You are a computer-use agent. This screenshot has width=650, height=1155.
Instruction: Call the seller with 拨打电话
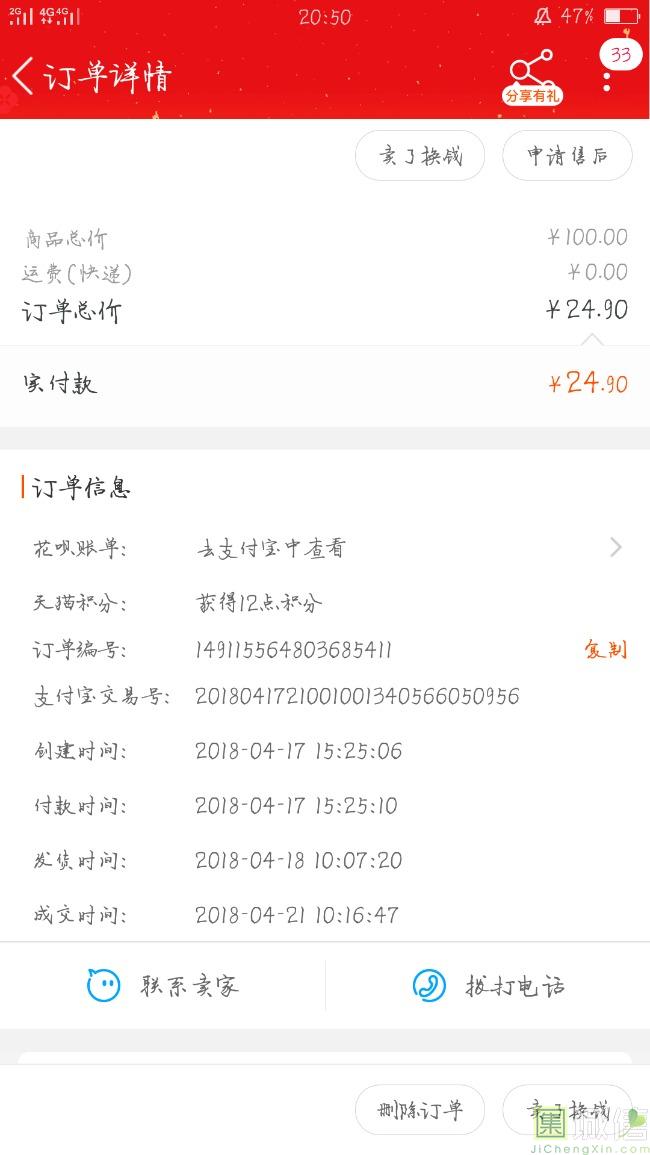488,985
